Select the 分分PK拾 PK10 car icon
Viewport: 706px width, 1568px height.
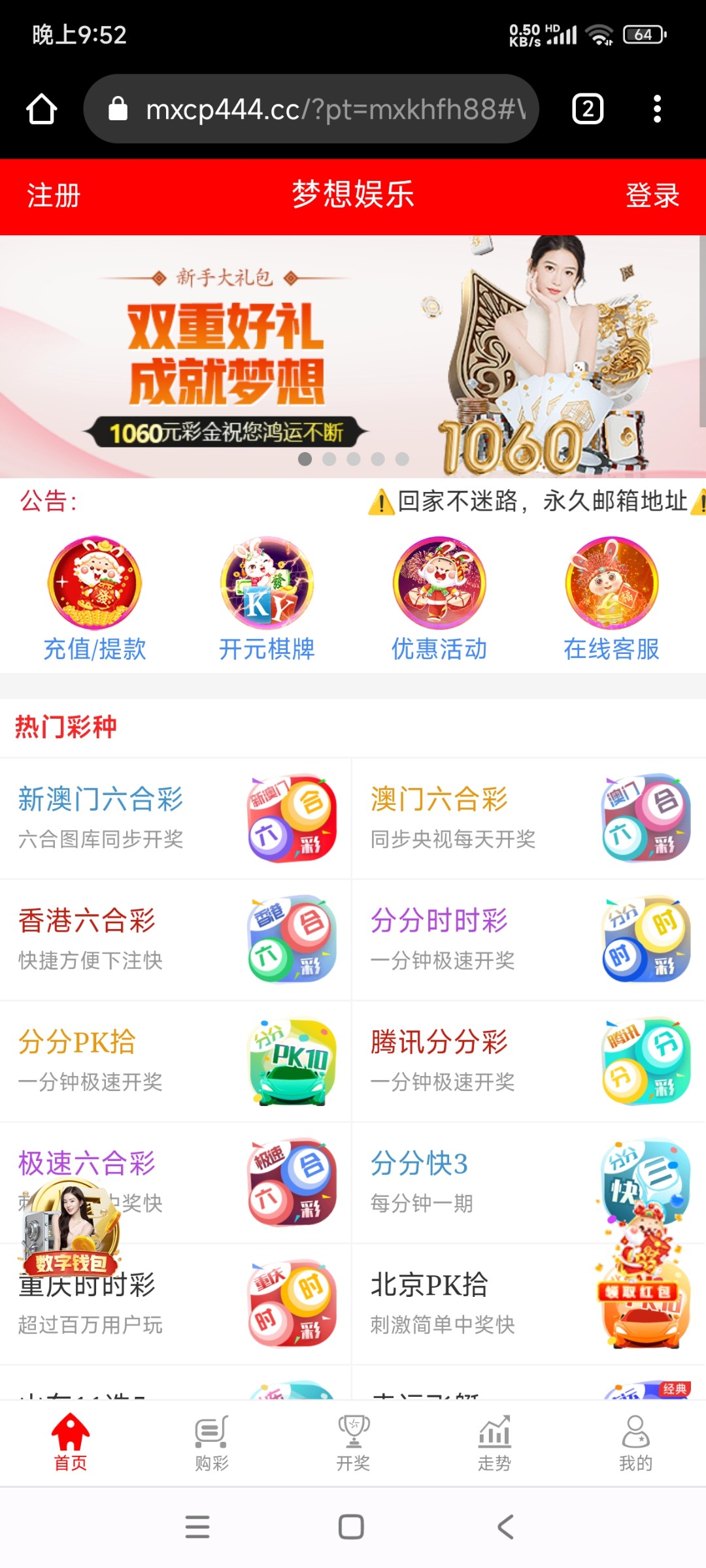pyautogui.click(x=292, y=1062)
